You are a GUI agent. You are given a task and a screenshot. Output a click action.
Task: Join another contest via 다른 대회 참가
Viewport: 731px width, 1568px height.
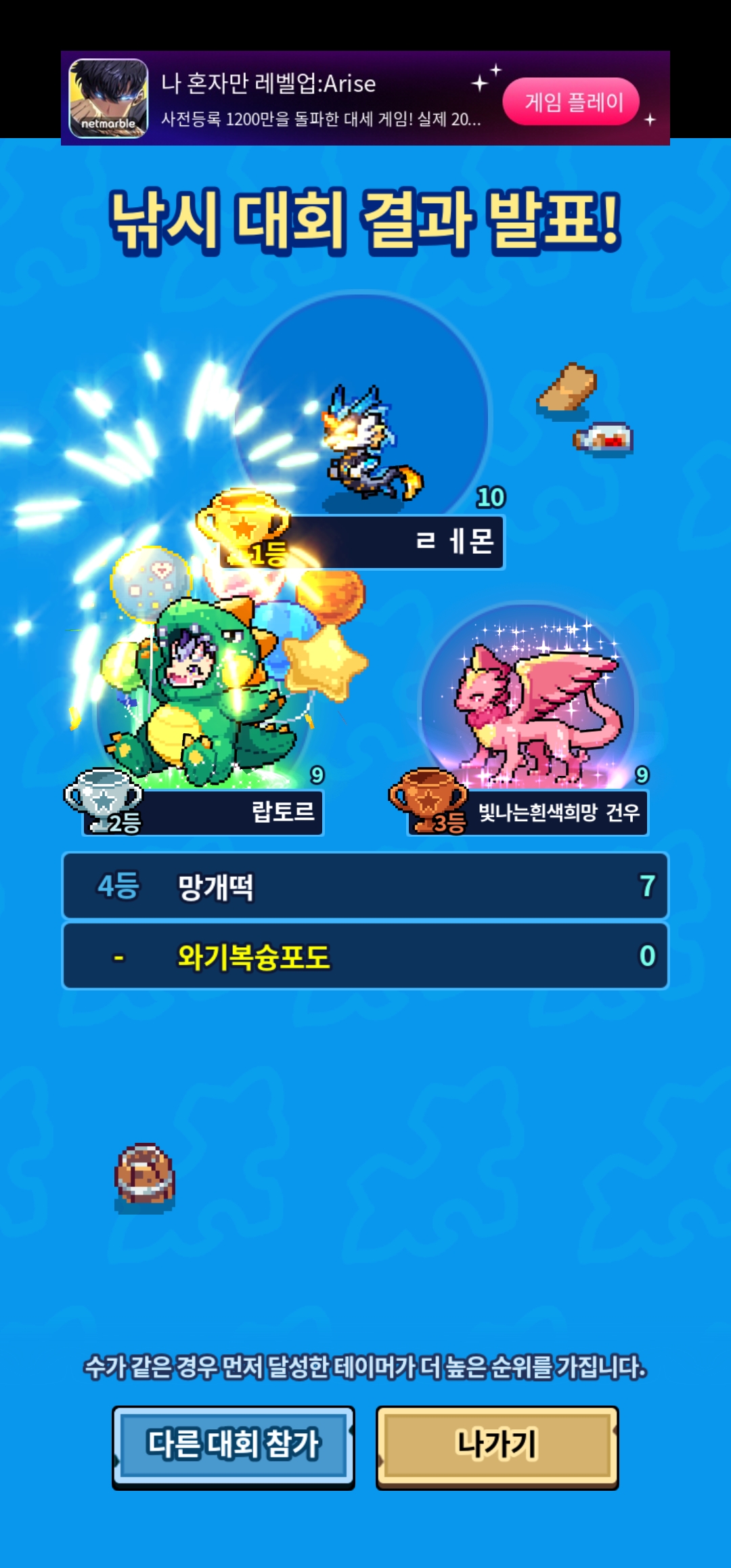[234, 1446]
